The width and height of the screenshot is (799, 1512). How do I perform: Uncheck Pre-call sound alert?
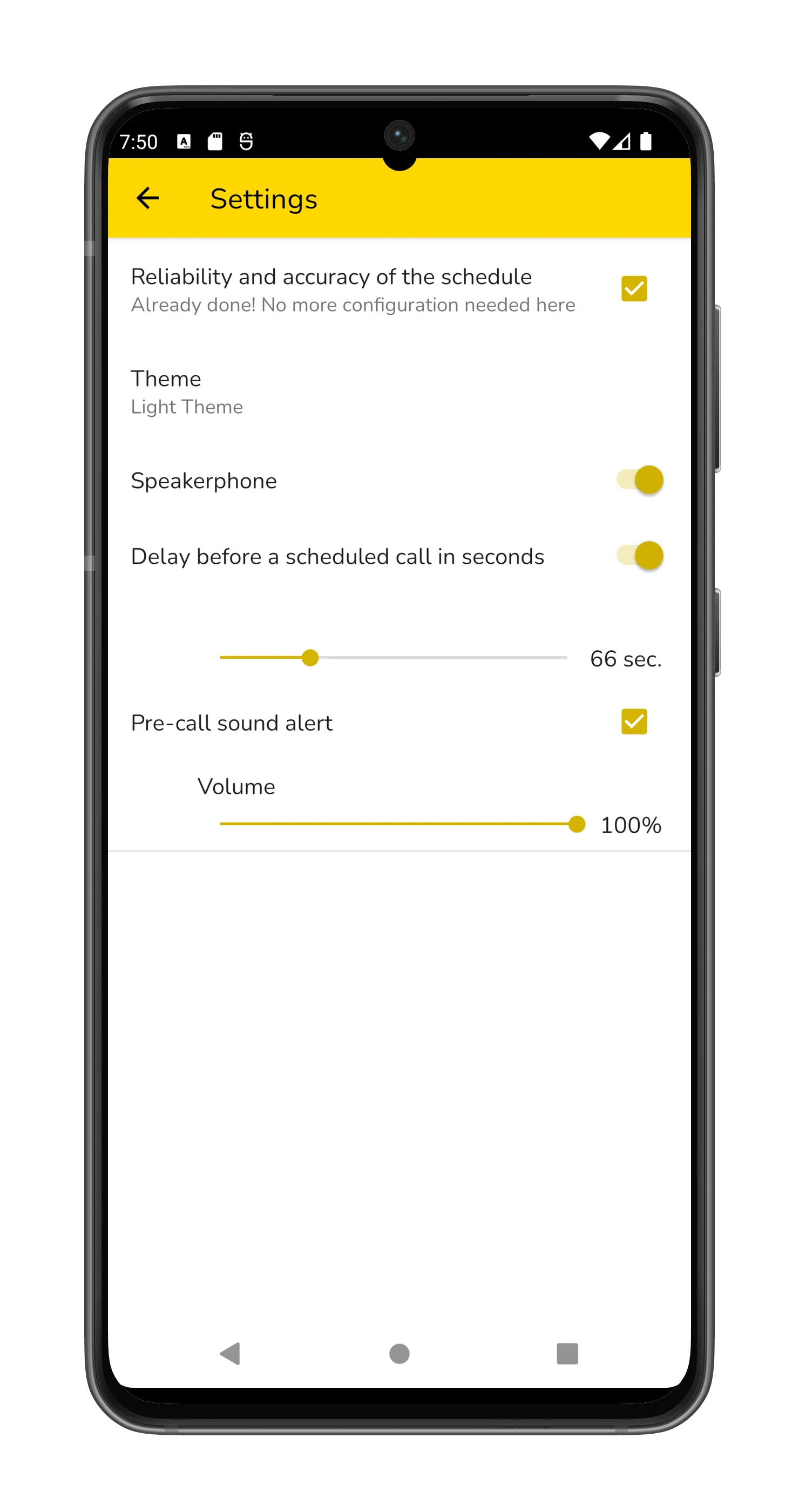click(x=634, y=721)
